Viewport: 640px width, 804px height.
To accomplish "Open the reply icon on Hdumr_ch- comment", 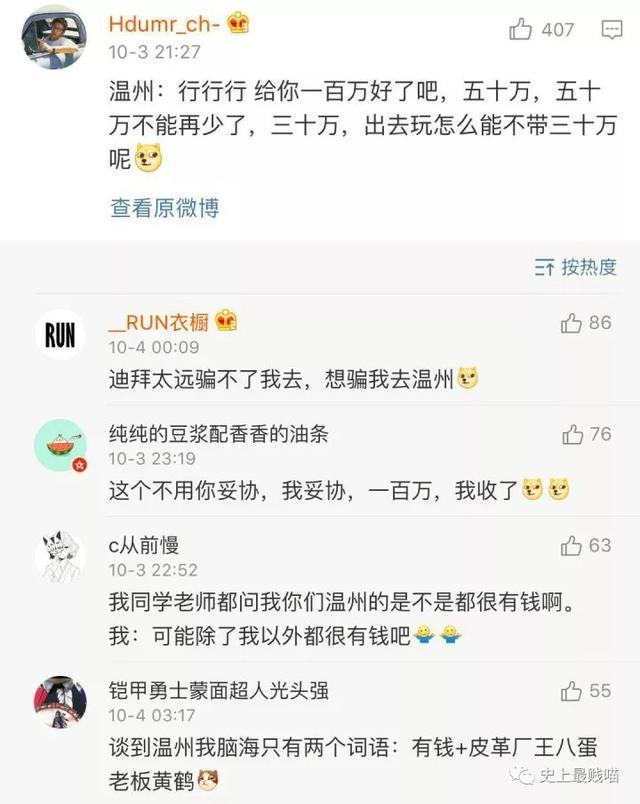I will coord(611,30).
